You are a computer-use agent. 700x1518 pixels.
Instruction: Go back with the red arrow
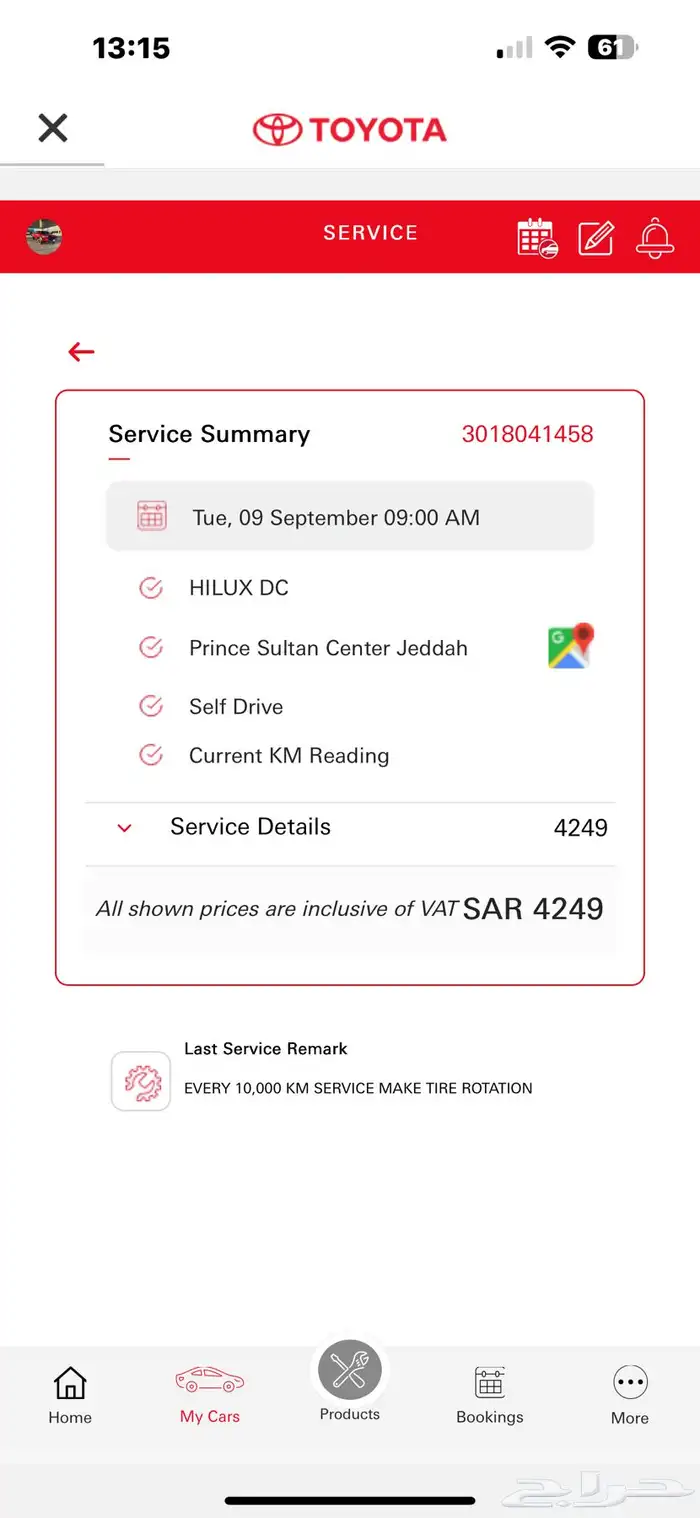click(81, 351)
